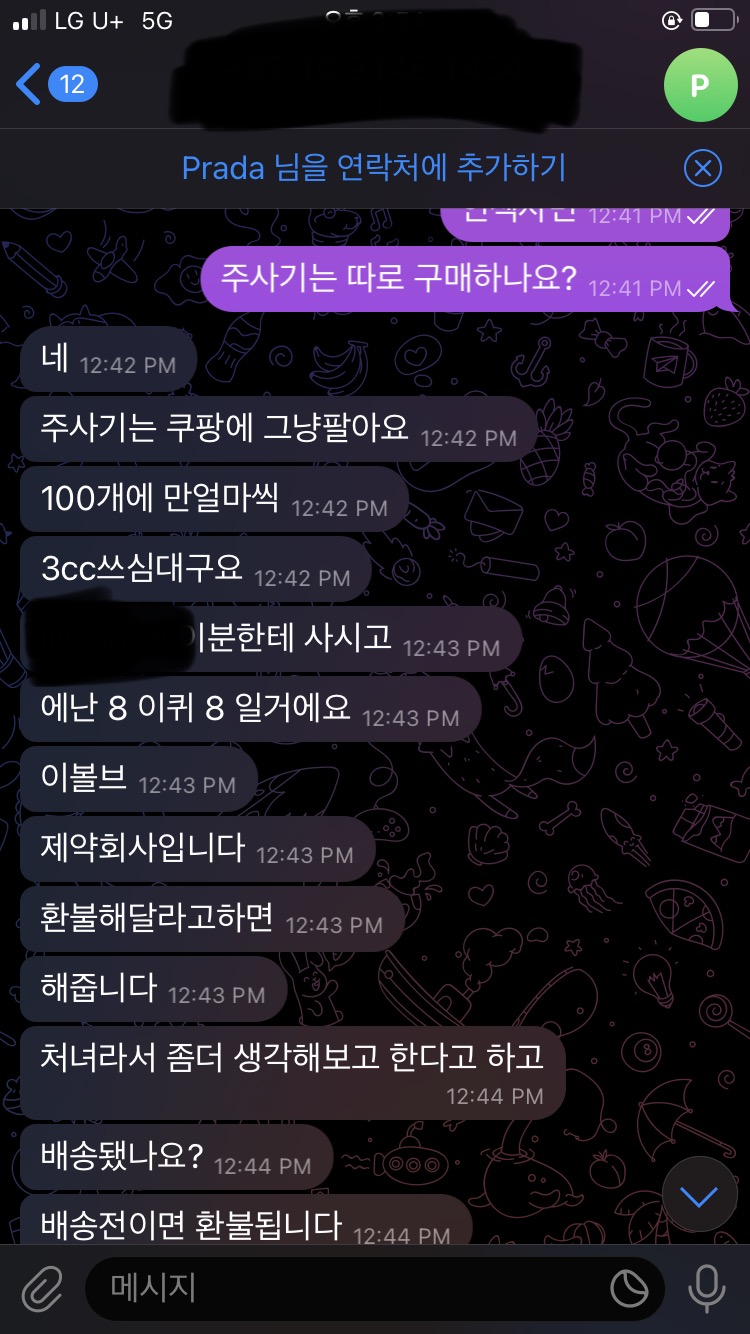Open the sticker panel
This screenshot has height=1334, width=750.
629,1290
